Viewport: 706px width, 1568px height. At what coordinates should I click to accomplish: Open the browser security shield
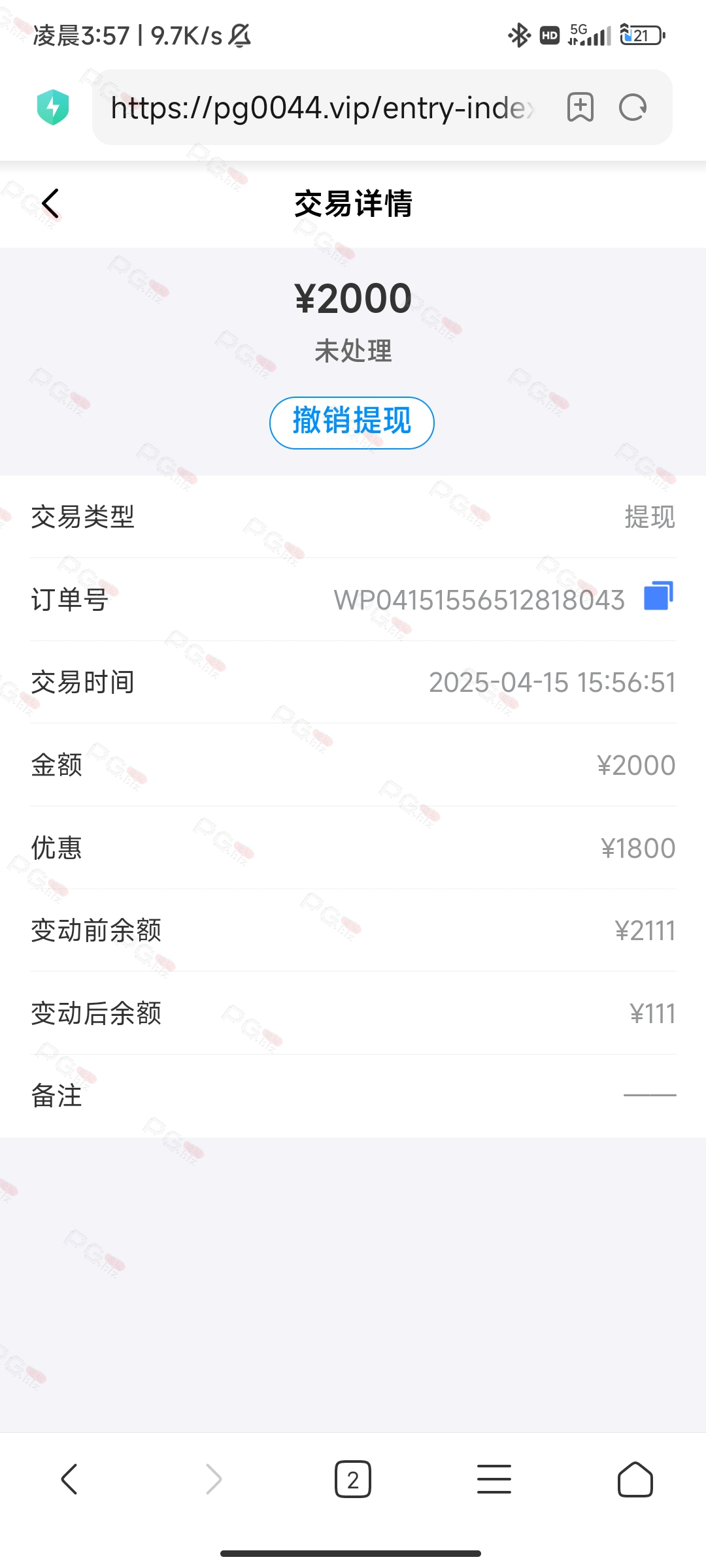tap(53, 108)
